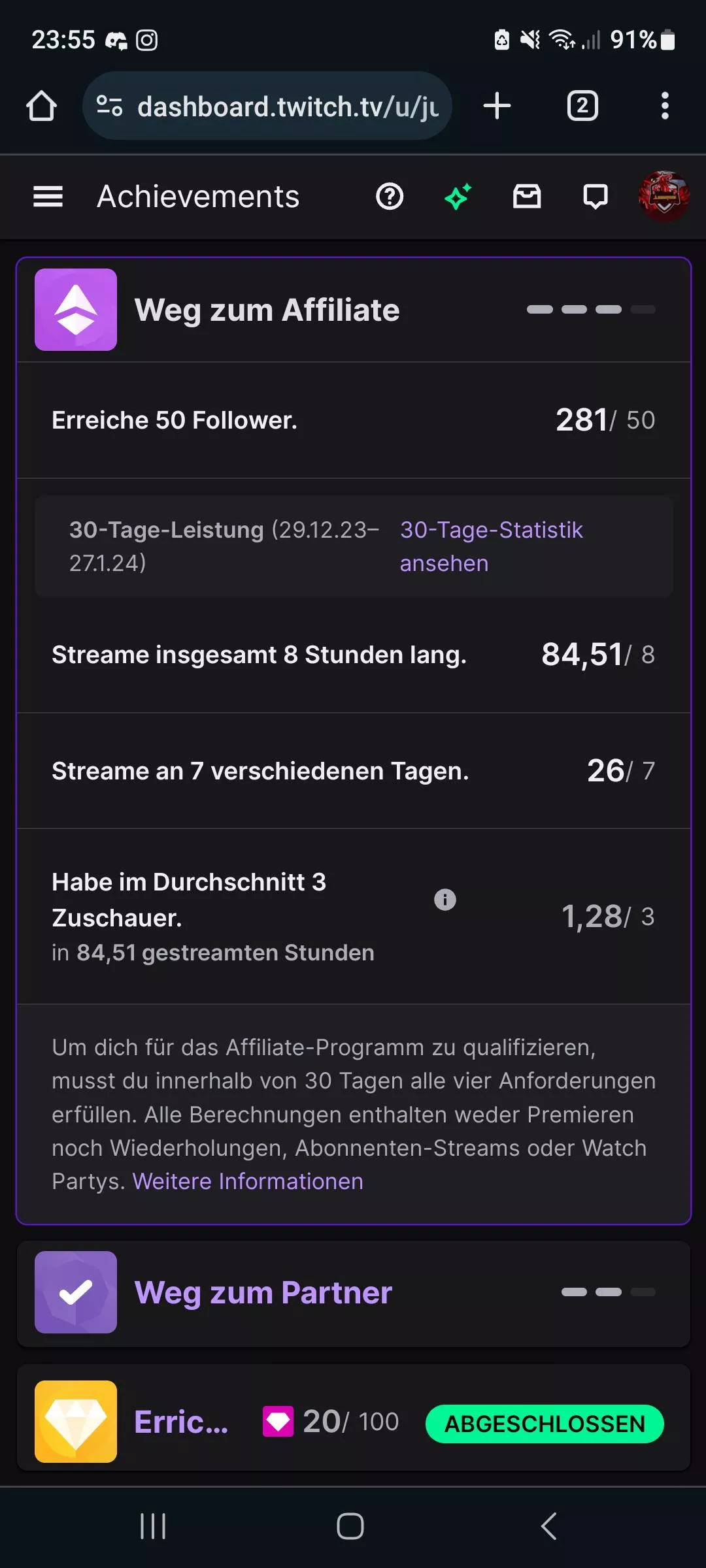The width and height of the screenshot is (706, 1568).
Task: Open the browser overflow menu
Action: 665,106
